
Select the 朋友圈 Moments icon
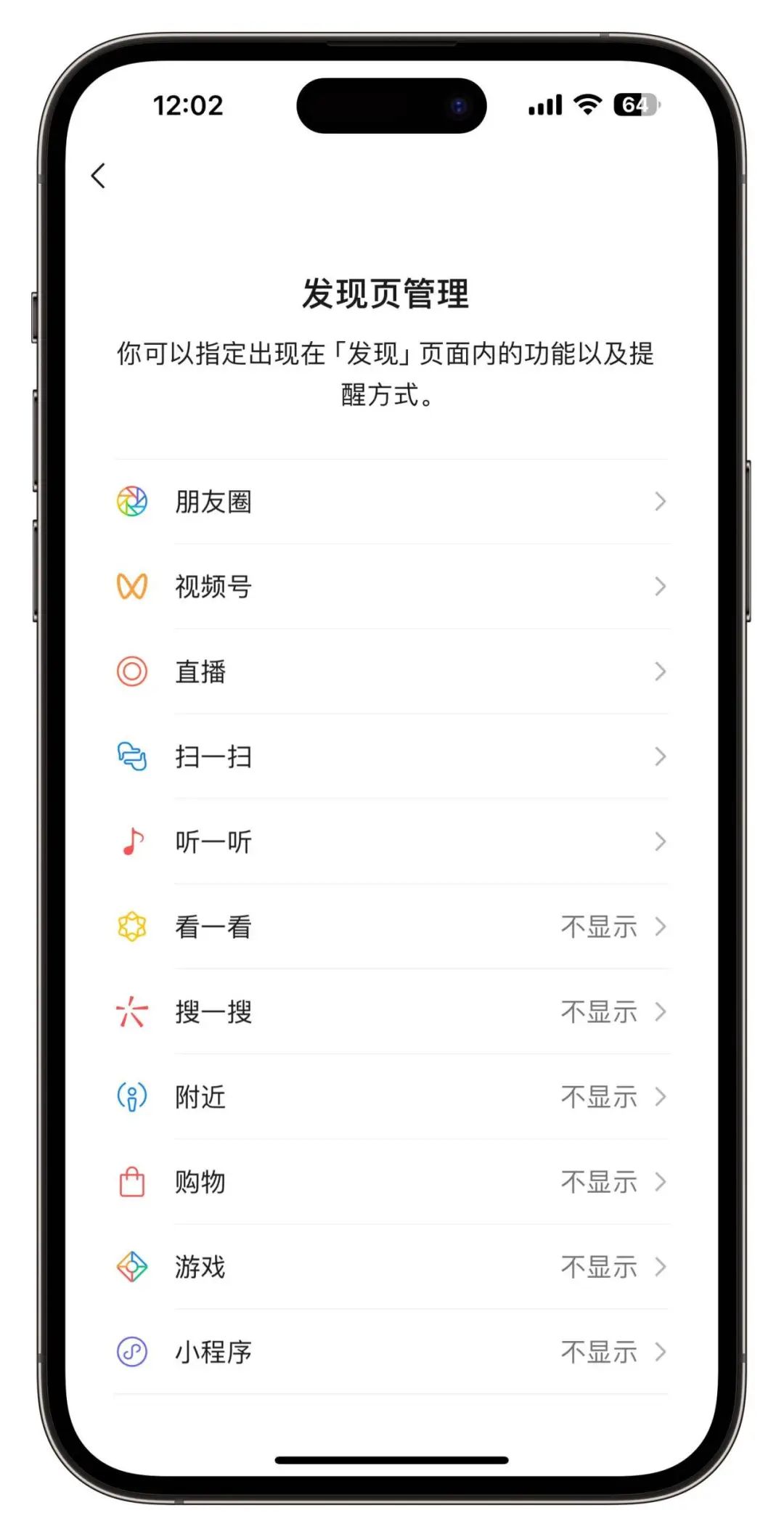tap(131, 501)
